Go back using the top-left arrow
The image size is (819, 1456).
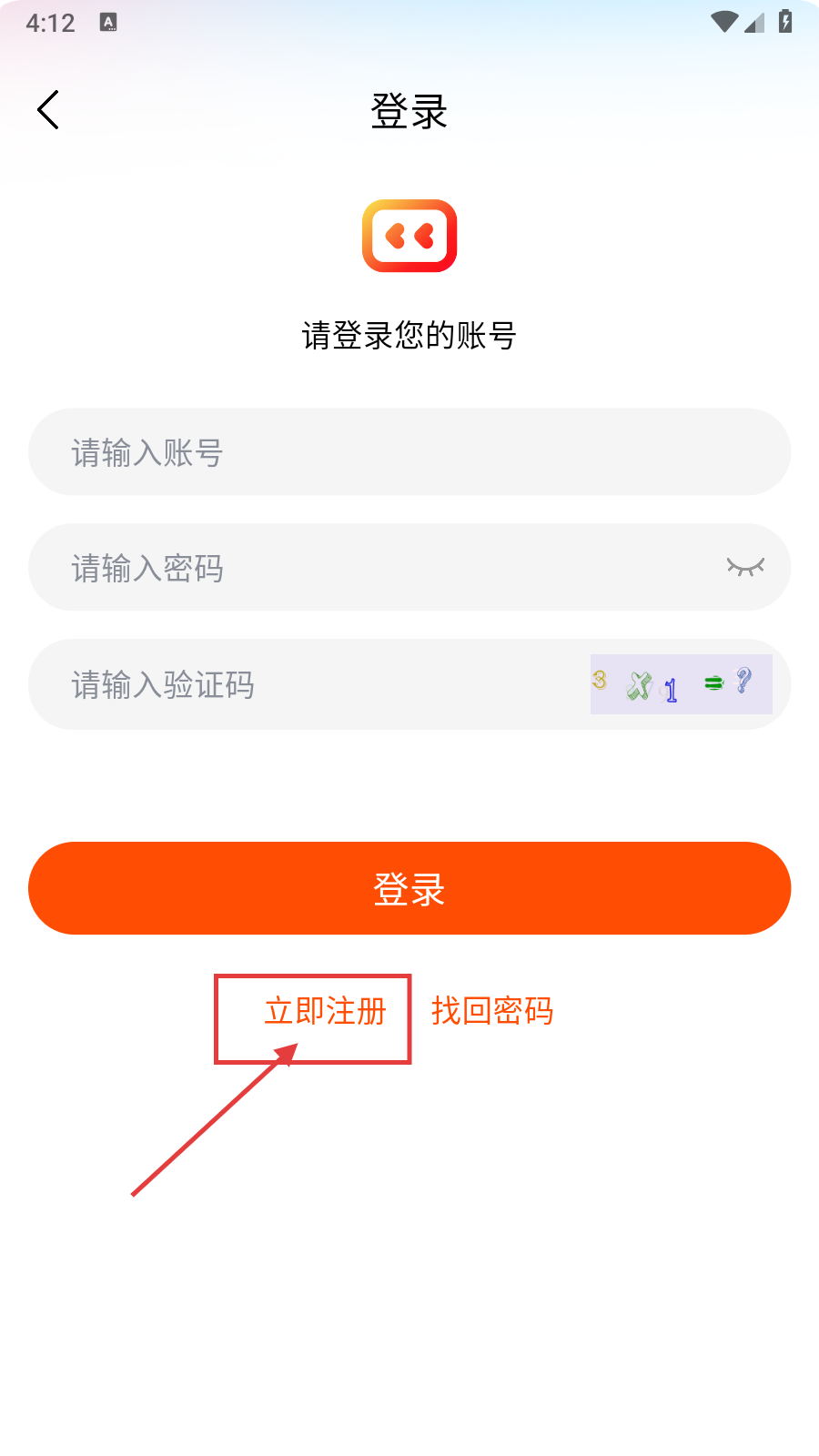coord(49,110)
